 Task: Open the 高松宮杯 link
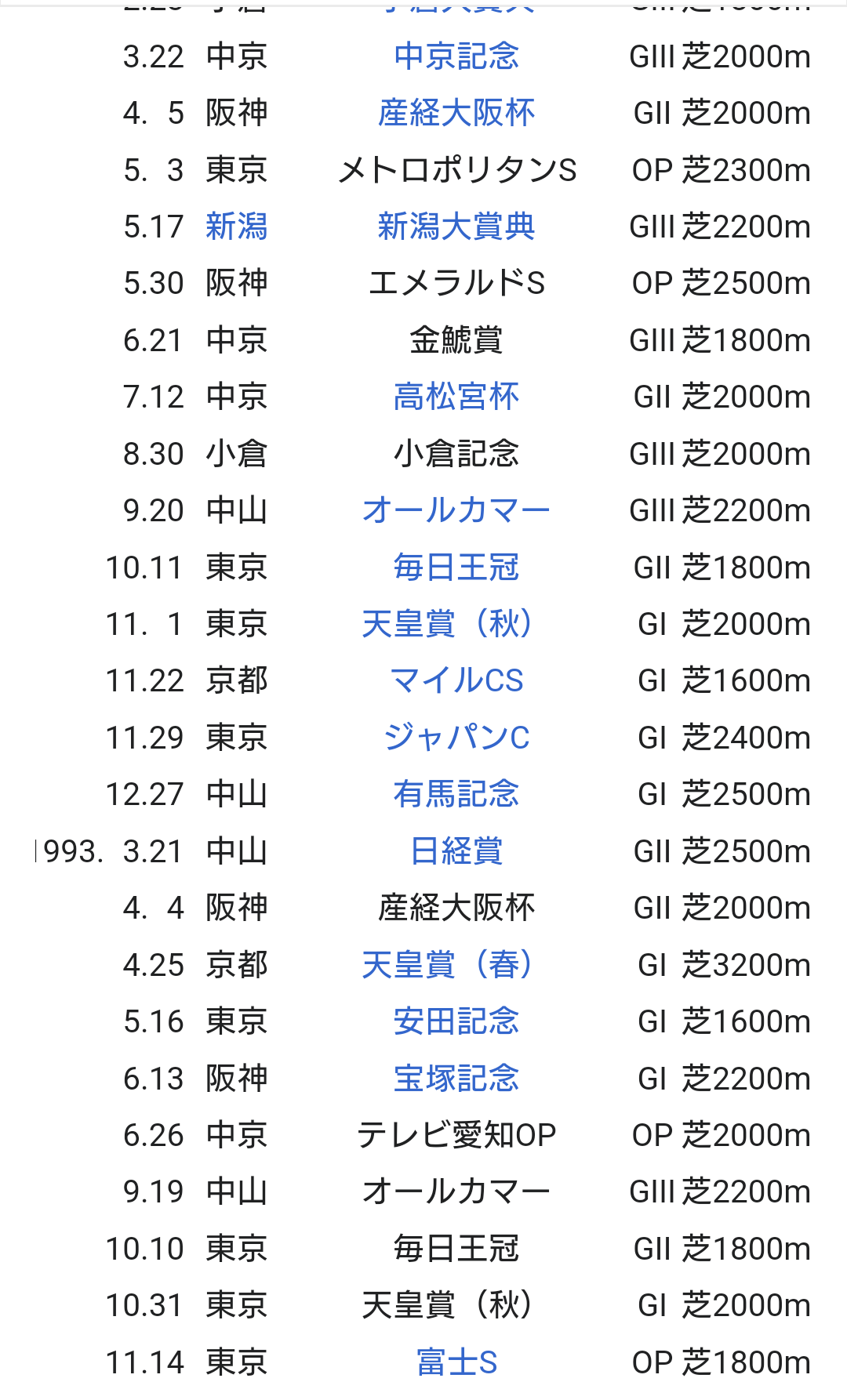tap(456, 397)
